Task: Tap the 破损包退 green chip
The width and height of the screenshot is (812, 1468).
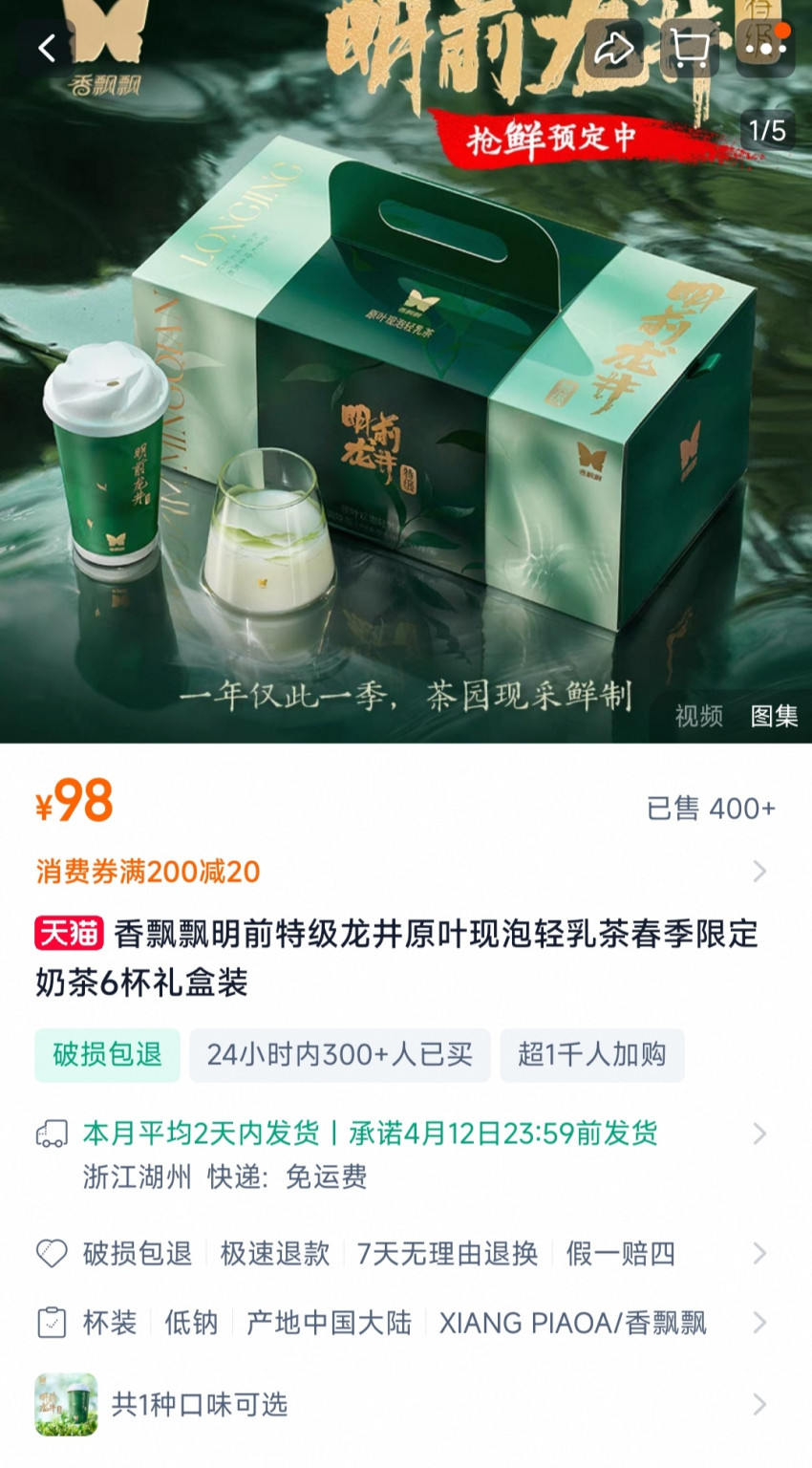Action: (107, 1055)
